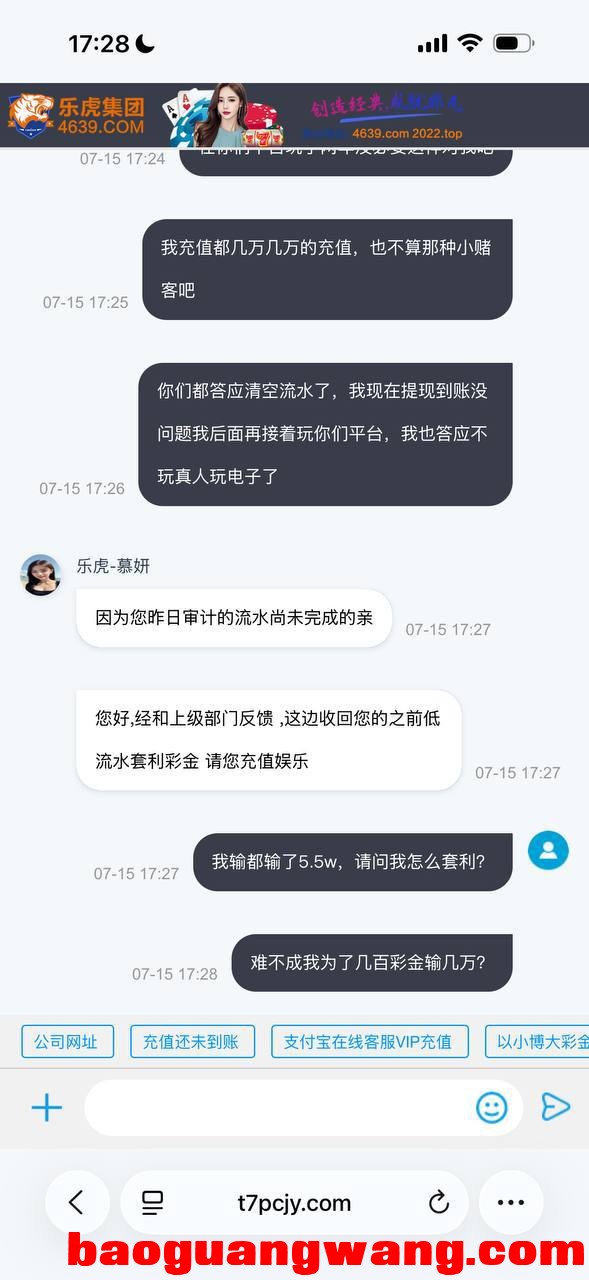The image size is (589, 1280).
Task: Open the emoji picker
Action: tap(491, 1107)
